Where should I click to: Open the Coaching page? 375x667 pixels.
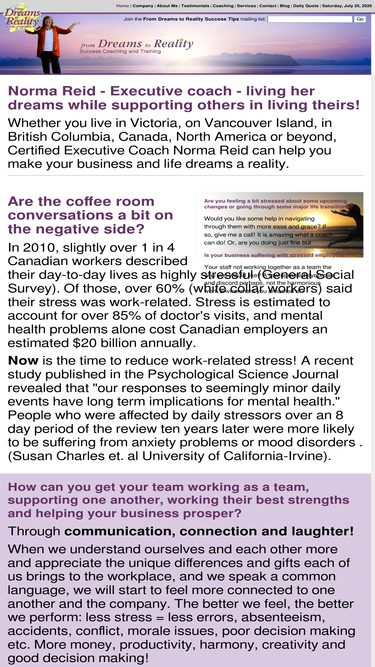click(x=223, y=6)
